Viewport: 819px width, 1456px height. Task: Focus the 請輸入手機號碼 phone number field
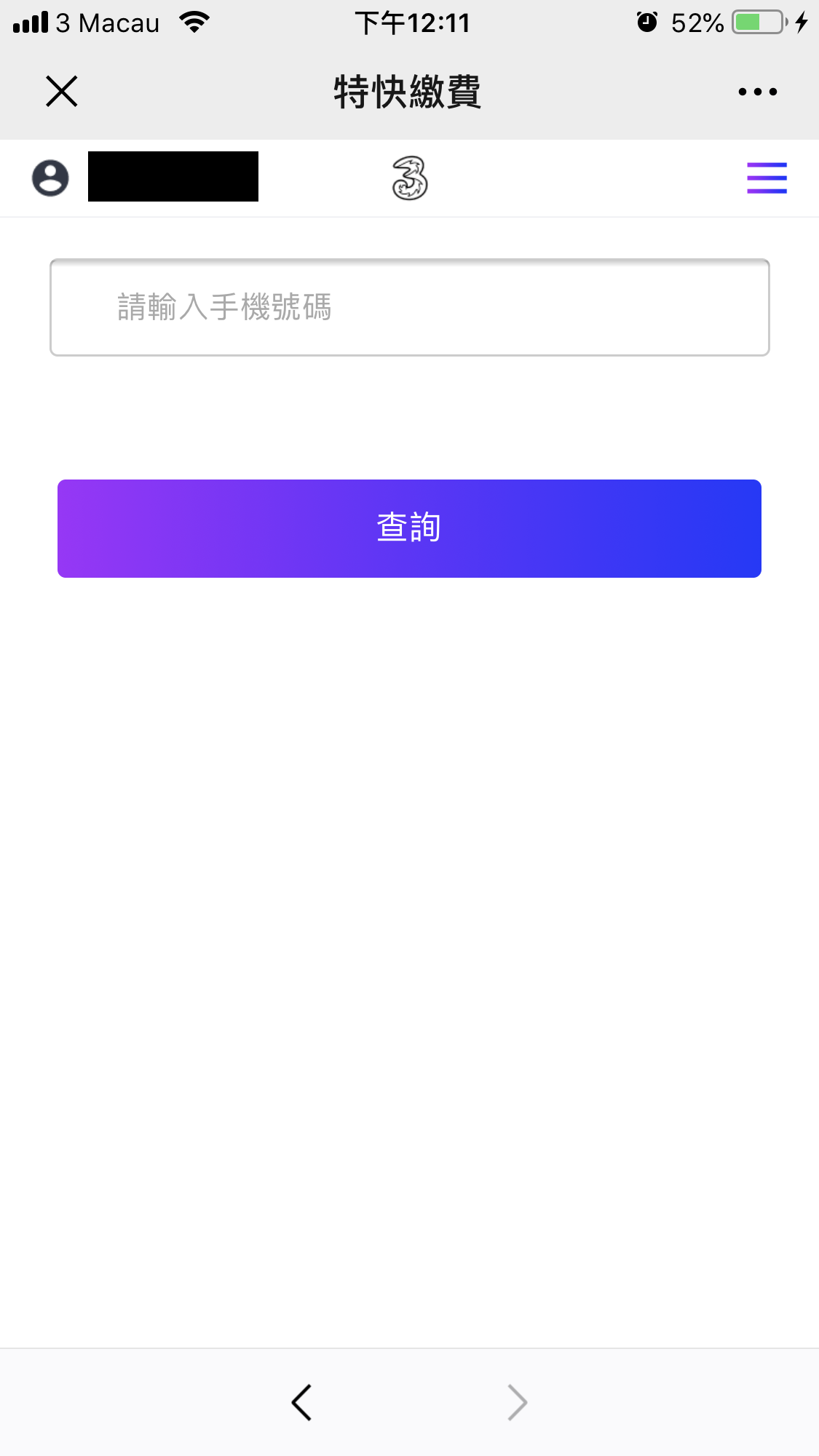[409, 307]
